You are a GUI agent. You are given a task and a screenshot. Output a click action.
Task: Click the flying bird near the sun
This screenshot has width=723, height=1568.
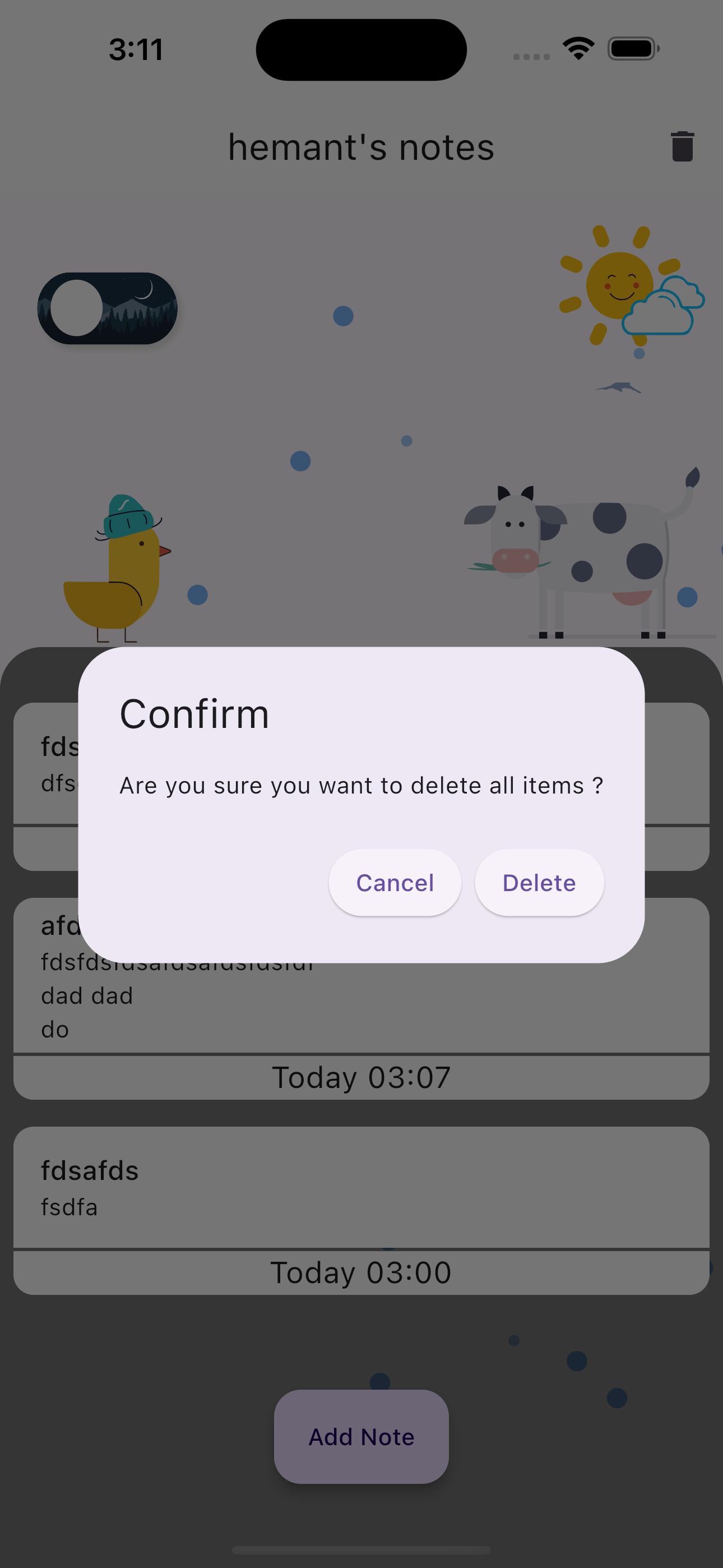click(619, 386)
